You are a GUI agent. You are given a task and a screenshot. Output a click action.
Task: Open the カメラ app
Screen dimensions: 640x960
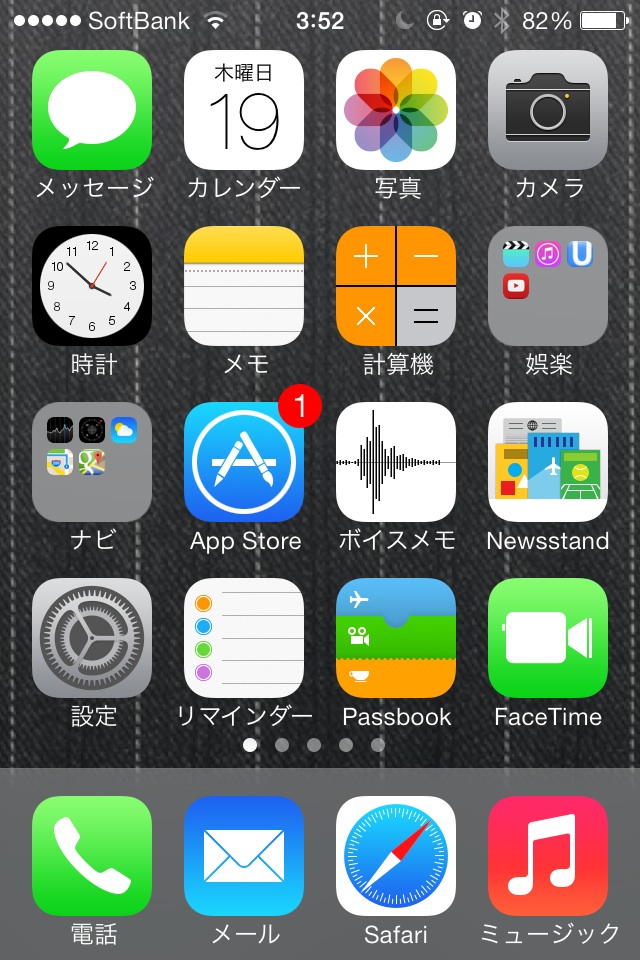tap(548, 110)
